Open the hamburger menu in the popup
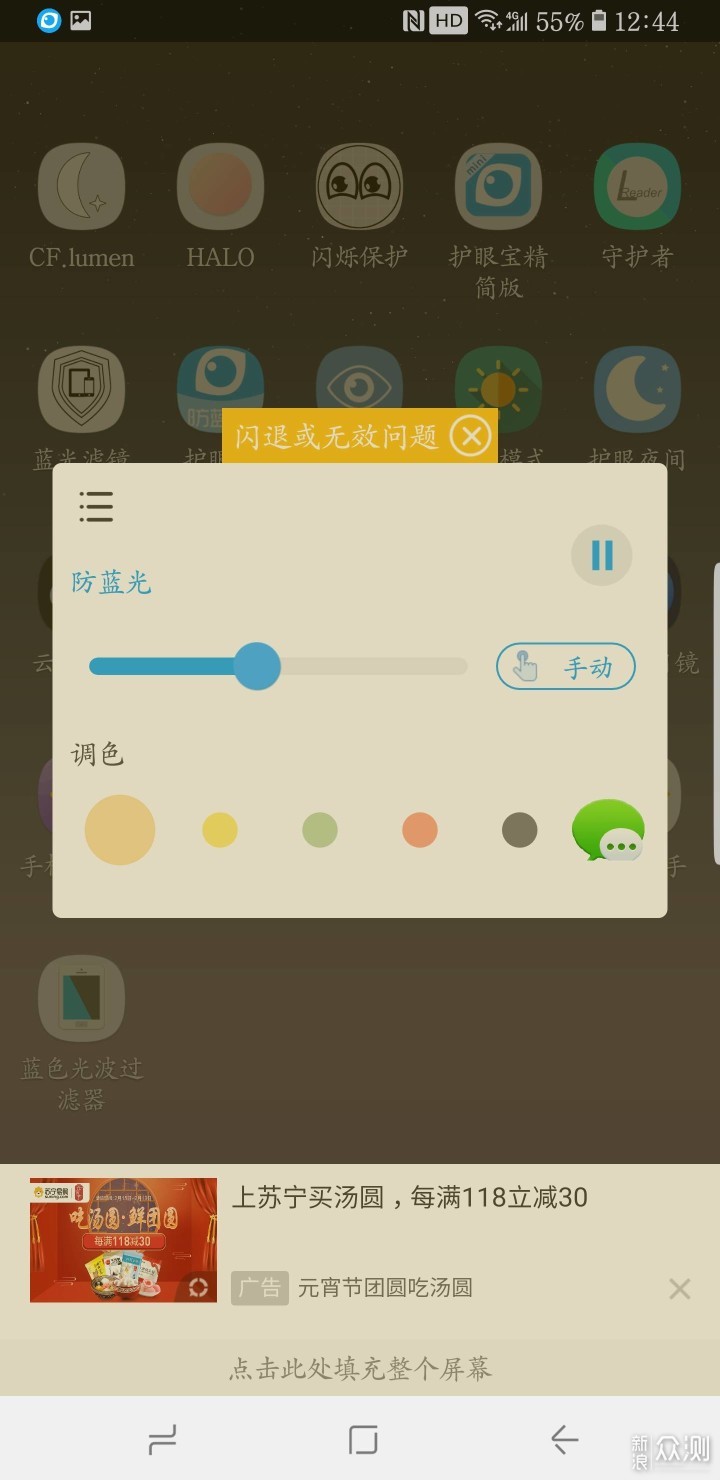 click(x=96, y=507)
